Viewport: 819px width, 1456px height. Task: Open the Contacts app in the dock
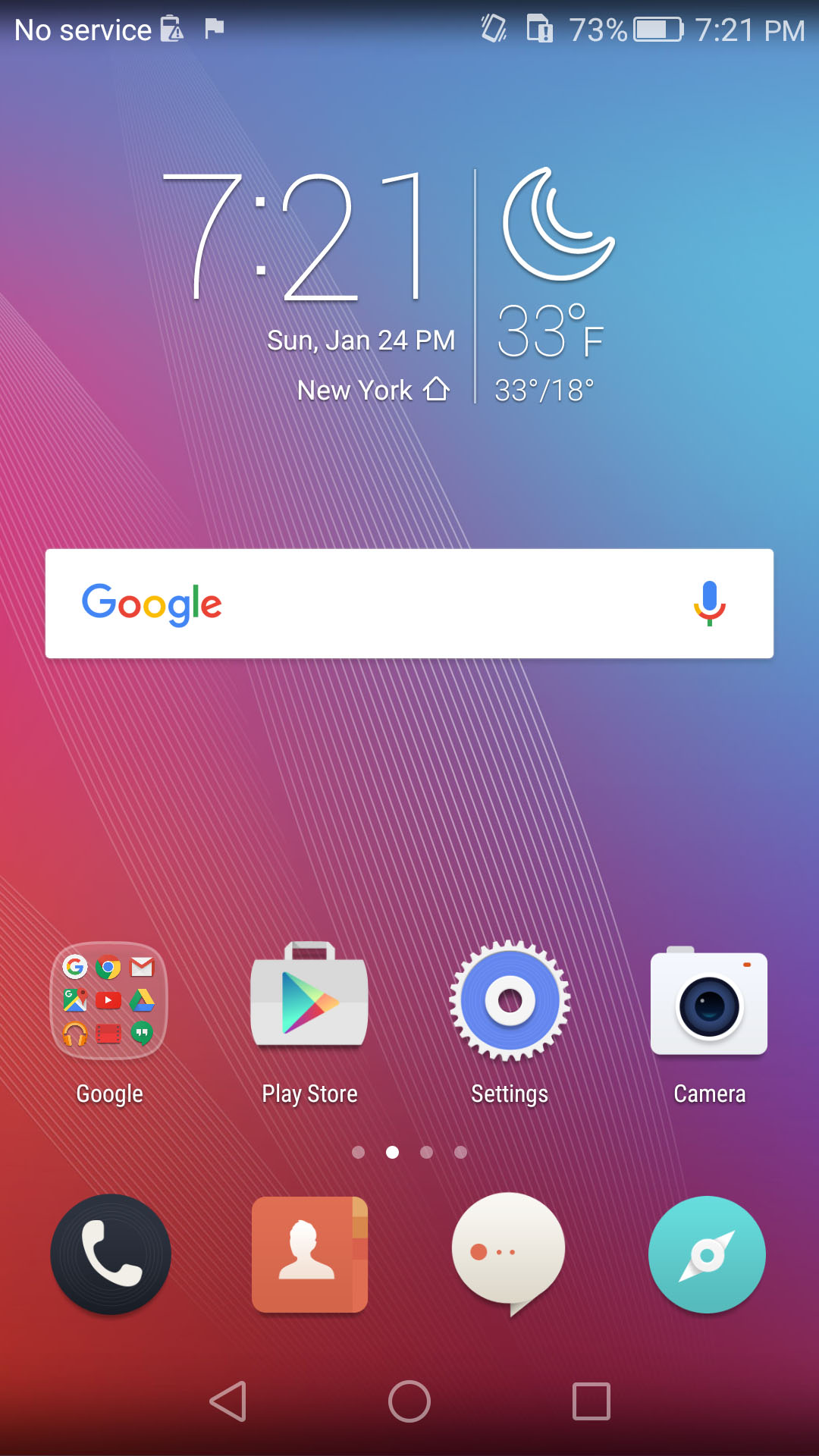click(x=309, y=1254)
